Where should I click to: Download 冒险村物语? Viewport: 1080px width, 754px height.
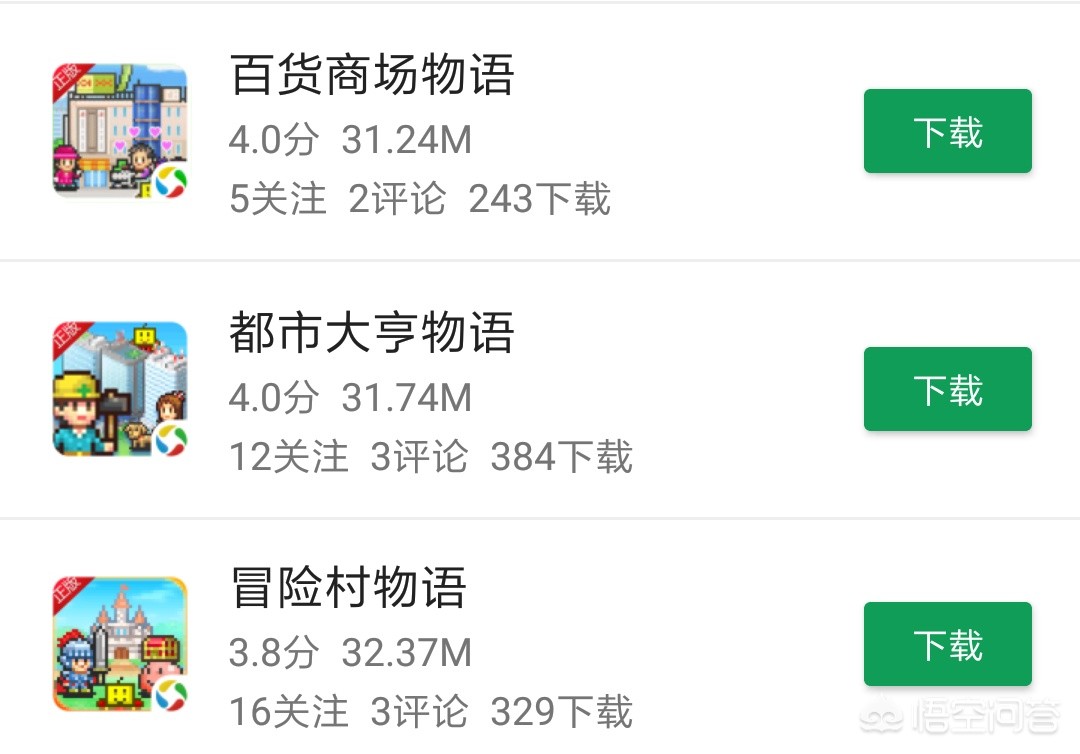tap(947, 644)
